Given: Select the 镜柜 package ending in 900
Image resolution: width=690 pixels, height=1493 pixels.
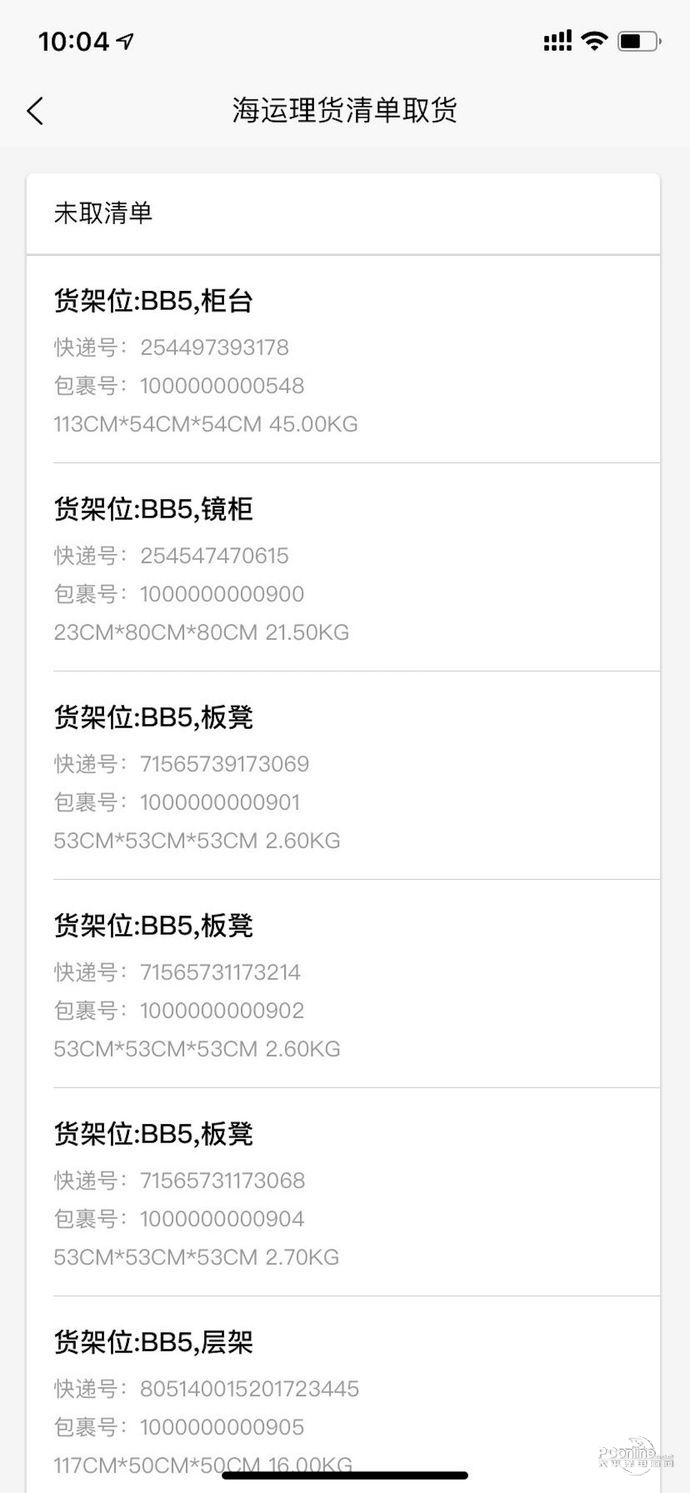Looking at the screenshot, I should [343, 568].
